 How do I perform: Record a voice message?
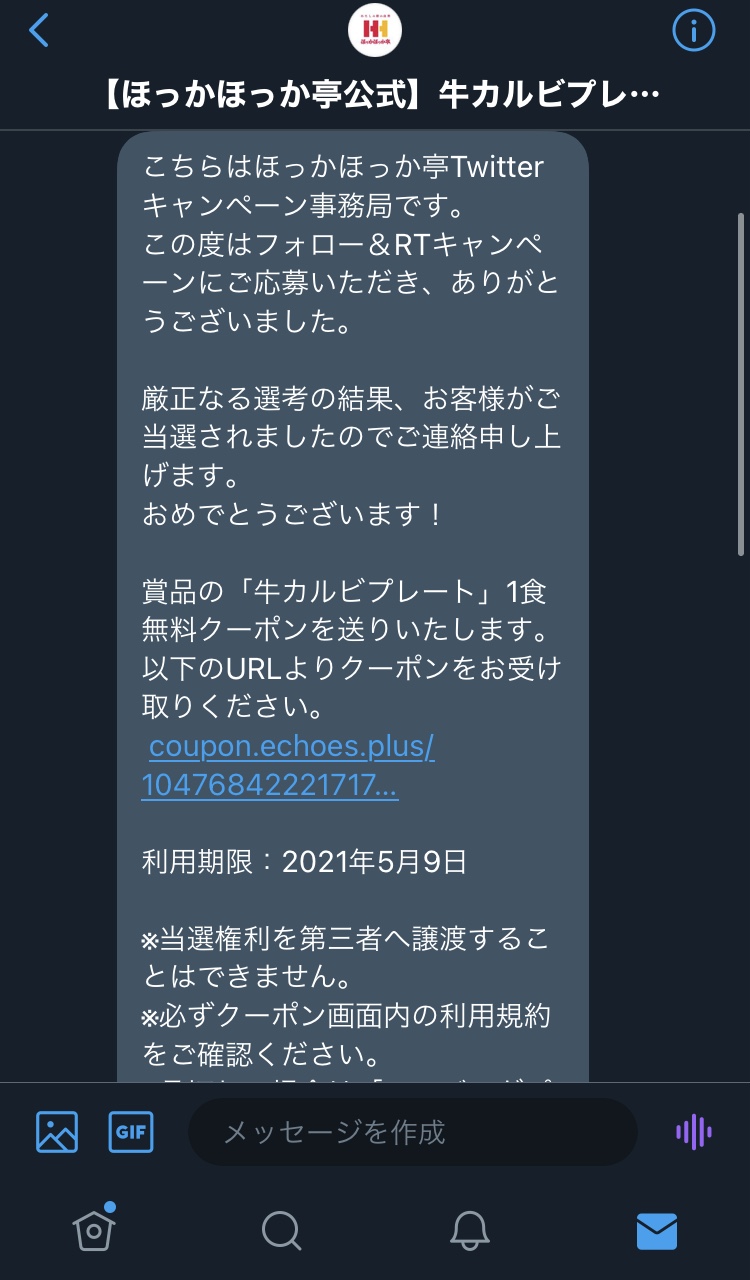pyautogui.click(x=693, y=1132)
